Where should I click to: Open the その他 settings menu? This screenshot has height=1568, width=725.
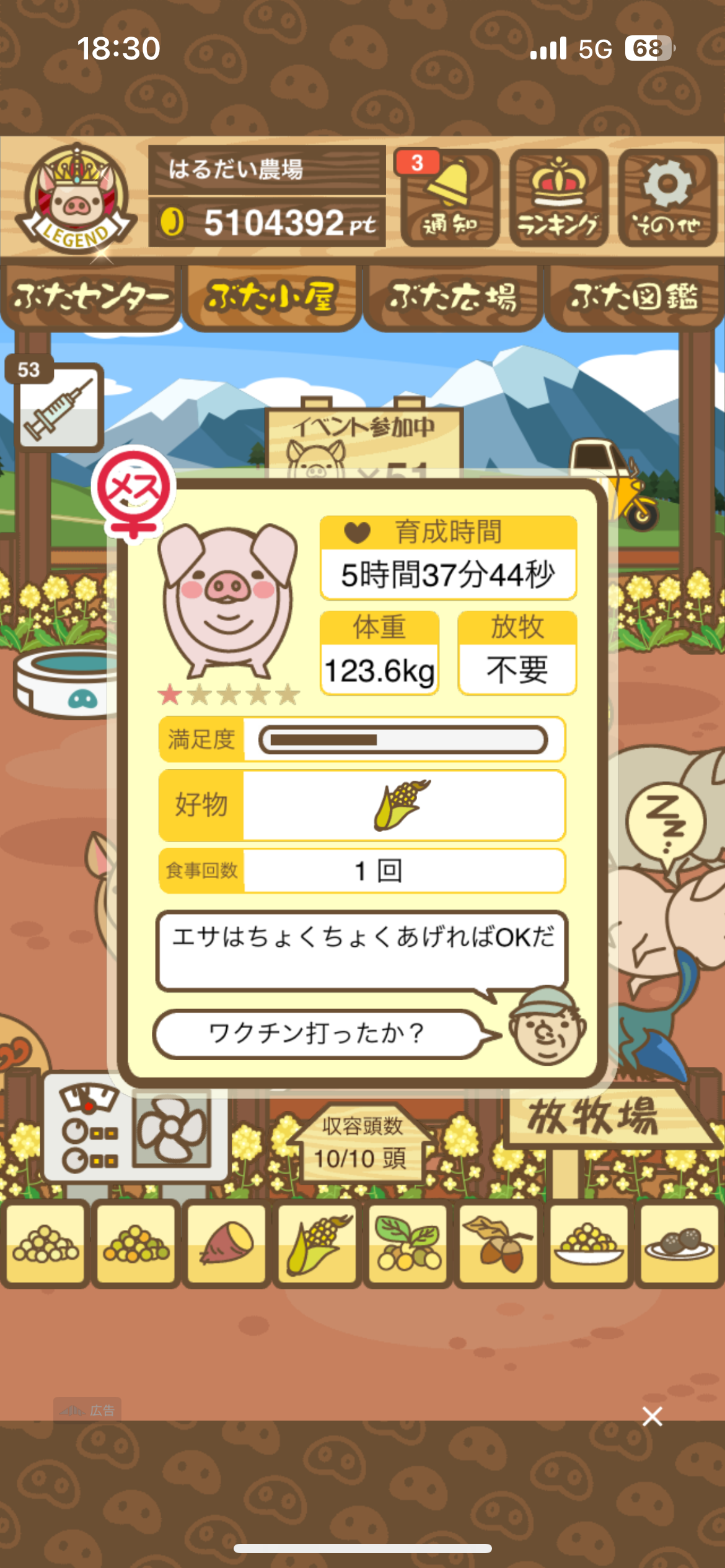(667, 198)
